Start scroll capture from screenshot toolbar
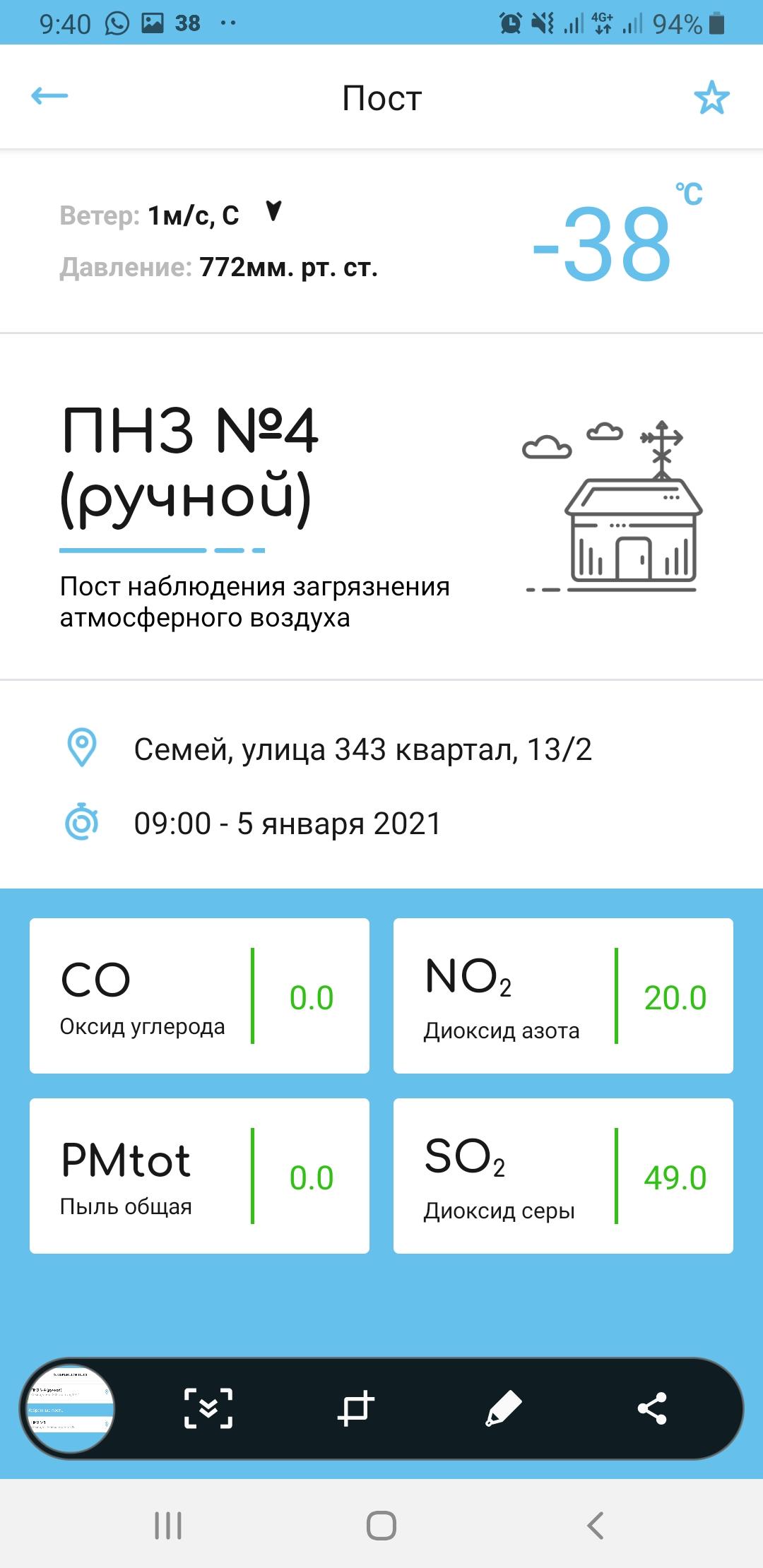The height and width of the screenshot is (1568, 763). tap(208, 1408)
